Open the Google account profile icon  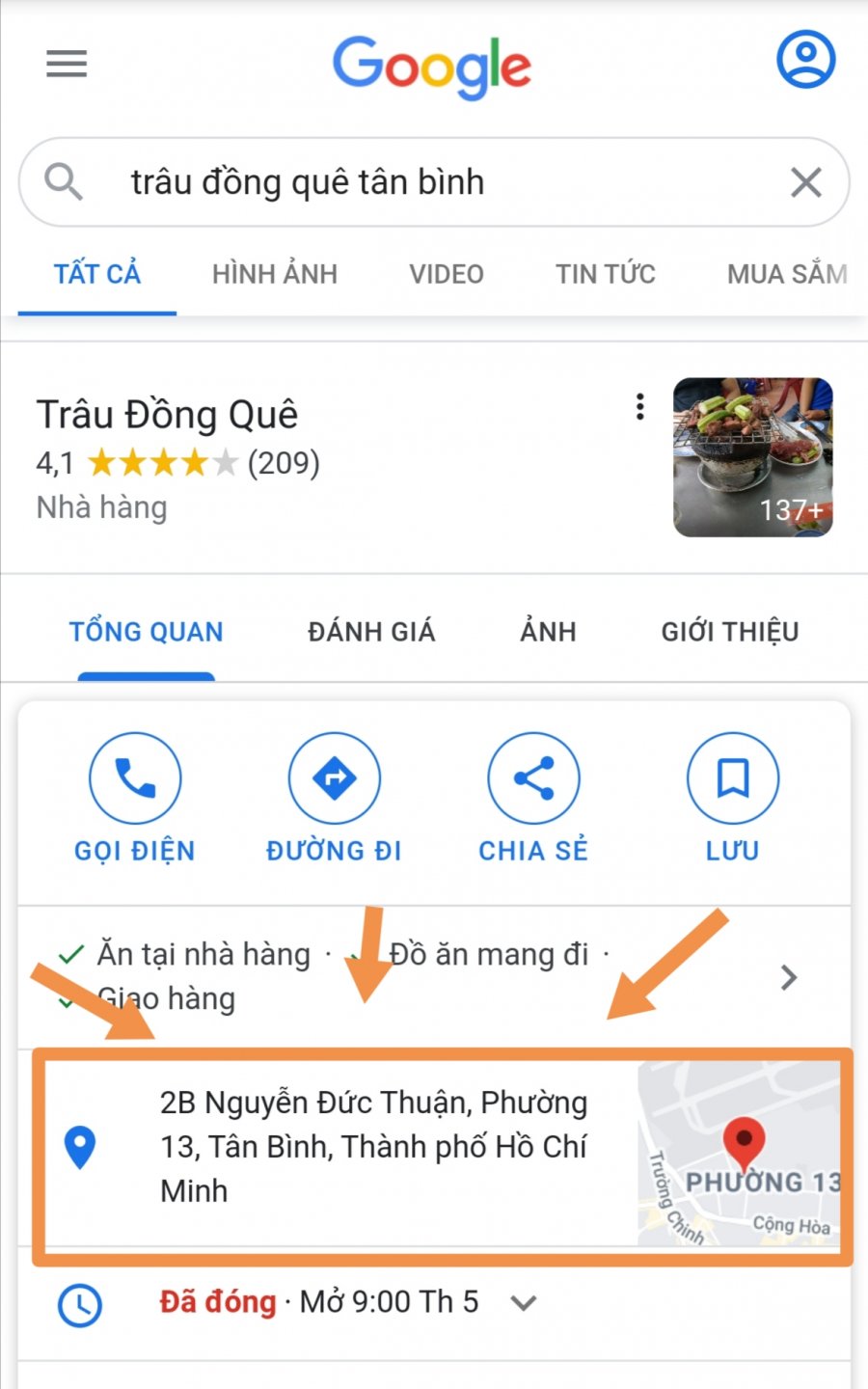[x=805, y=60]
